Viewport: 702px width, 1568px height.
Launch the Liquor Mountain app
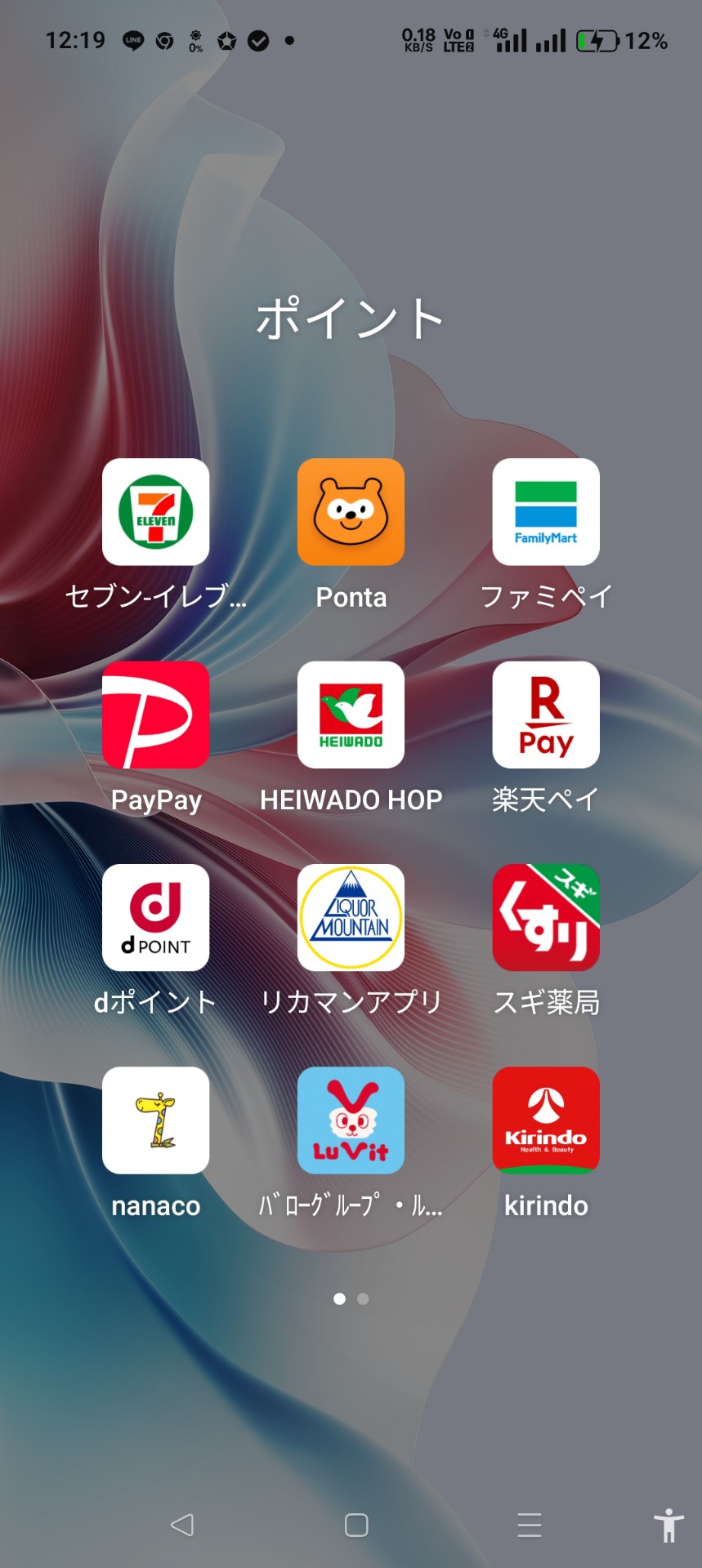351,917
